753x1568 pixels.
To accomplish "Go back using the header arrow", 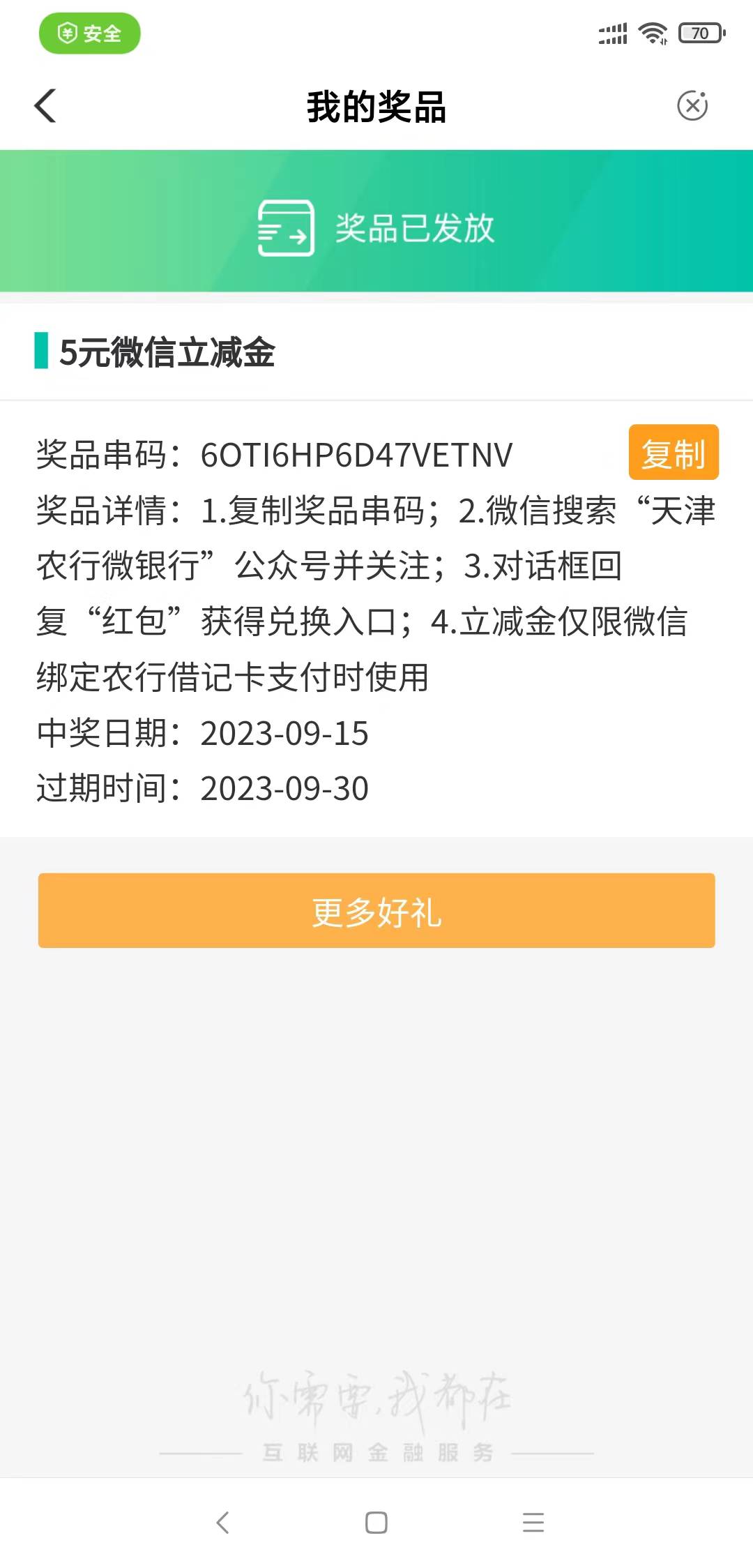I will [45, 106].
